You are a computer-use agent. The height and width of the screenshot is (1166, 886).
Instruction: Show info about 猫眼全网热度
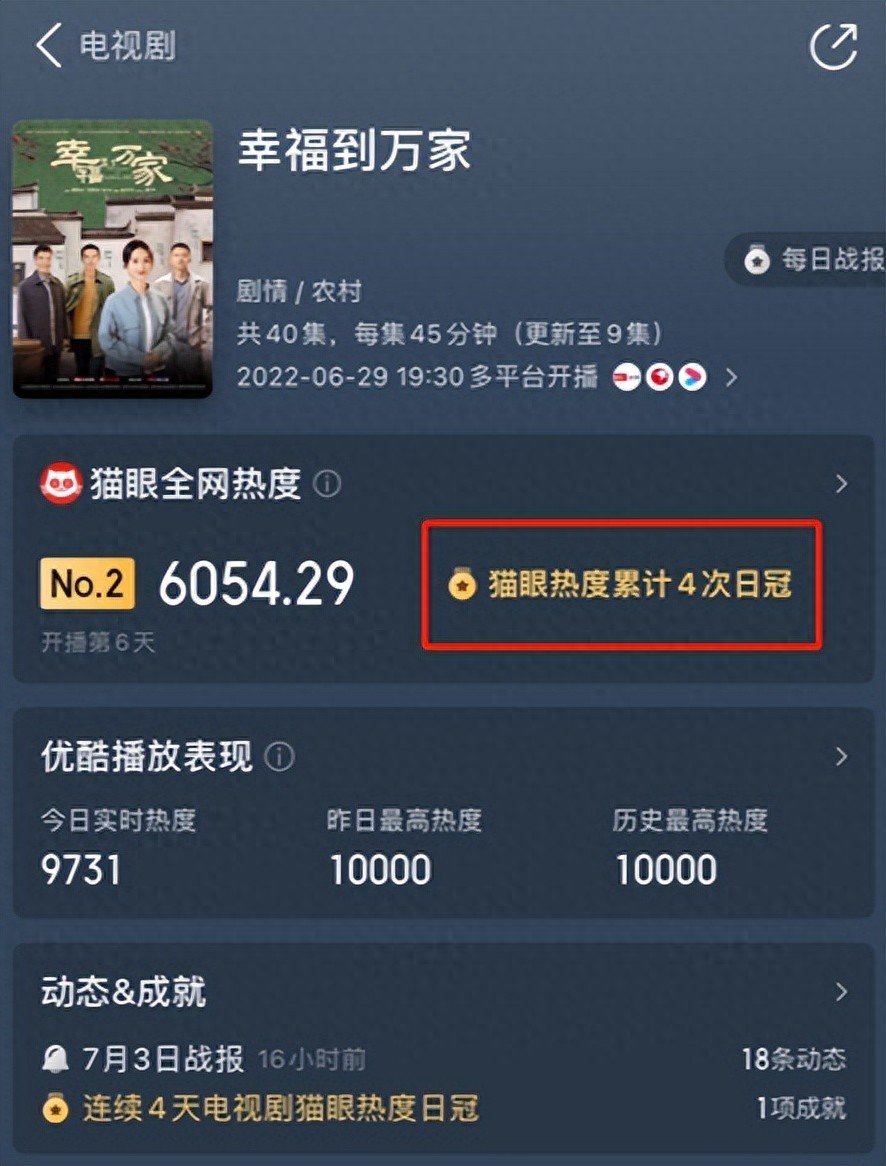tap(327, 485)
